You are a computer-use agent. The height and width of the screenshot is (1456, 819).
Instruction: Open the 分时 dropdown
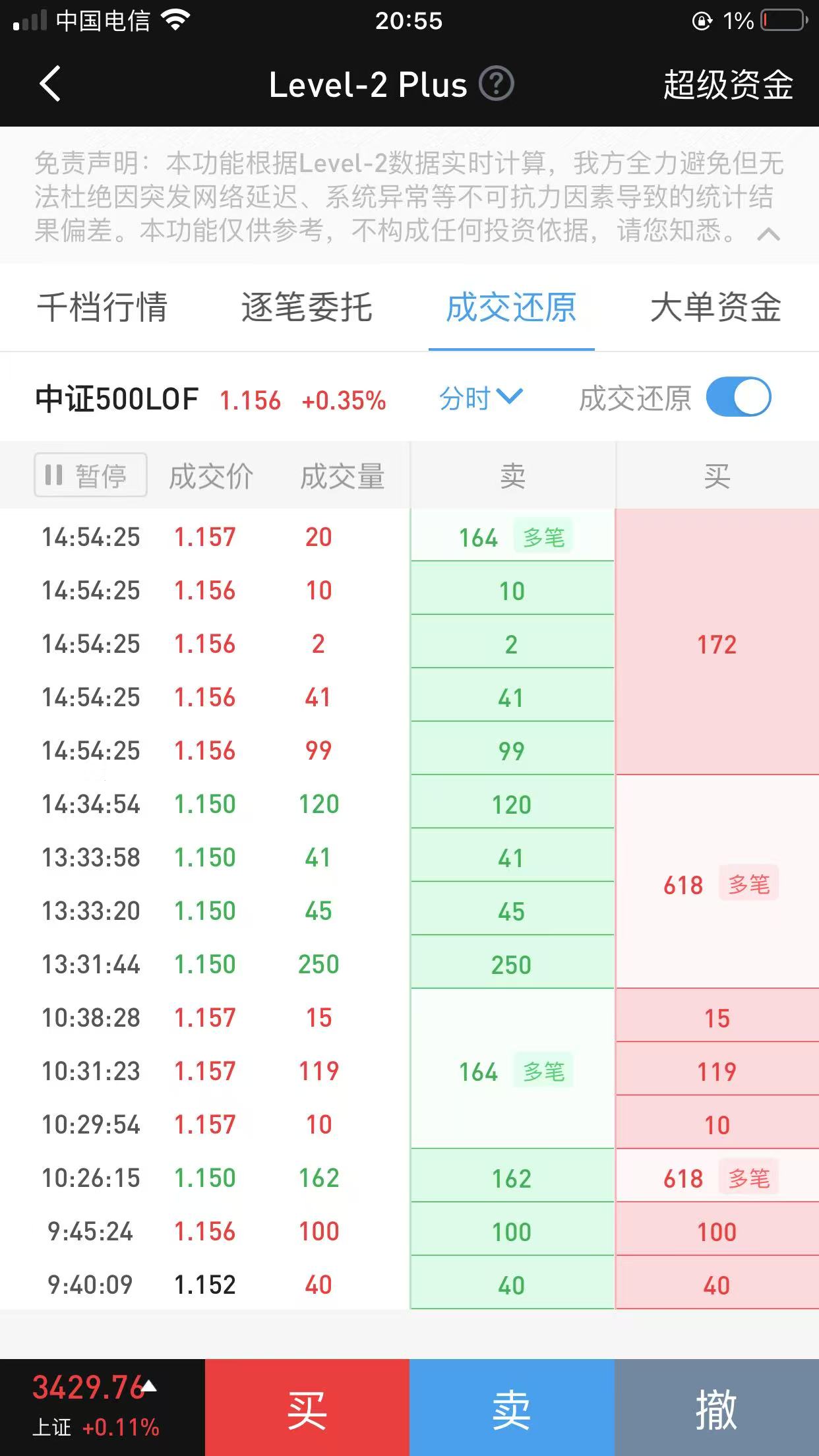pyautogui.click(x=480, y=398)
